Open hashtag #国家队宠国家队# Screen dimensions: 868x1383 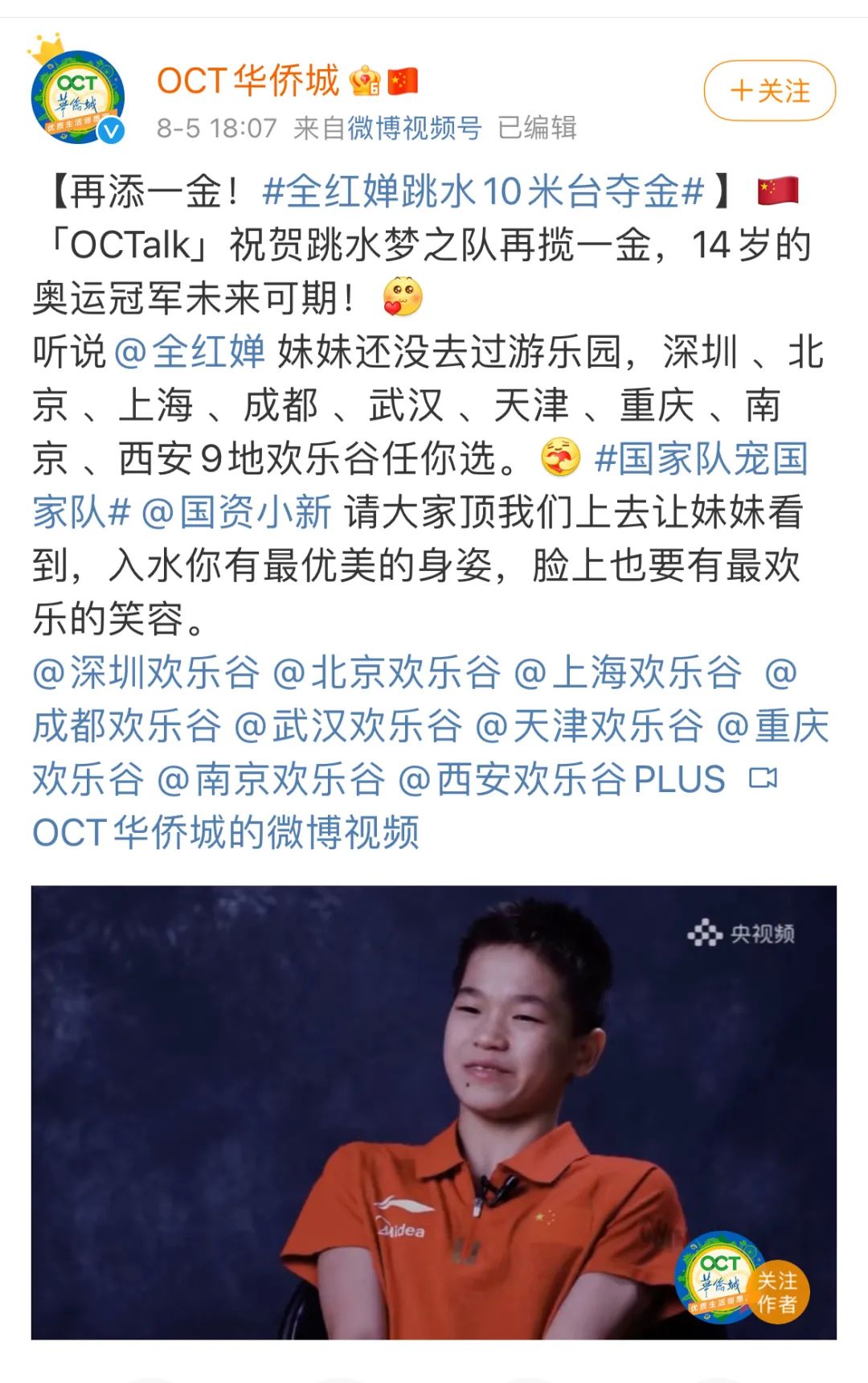pyautogui.click(x=700, y=459)
